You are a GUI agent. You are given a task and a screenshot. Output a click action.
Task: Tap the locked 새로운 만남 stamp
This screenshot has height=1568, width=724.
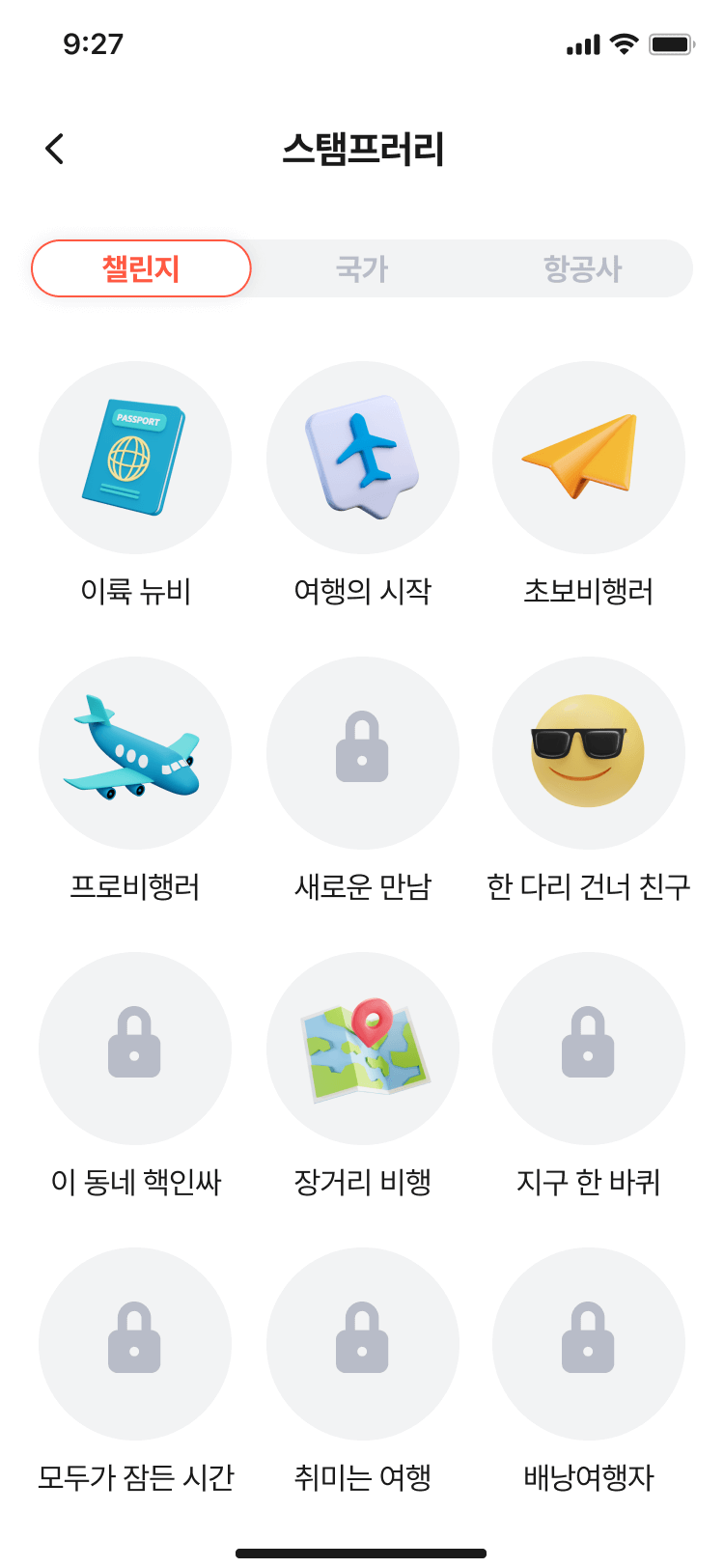click(x=363, y=753)
